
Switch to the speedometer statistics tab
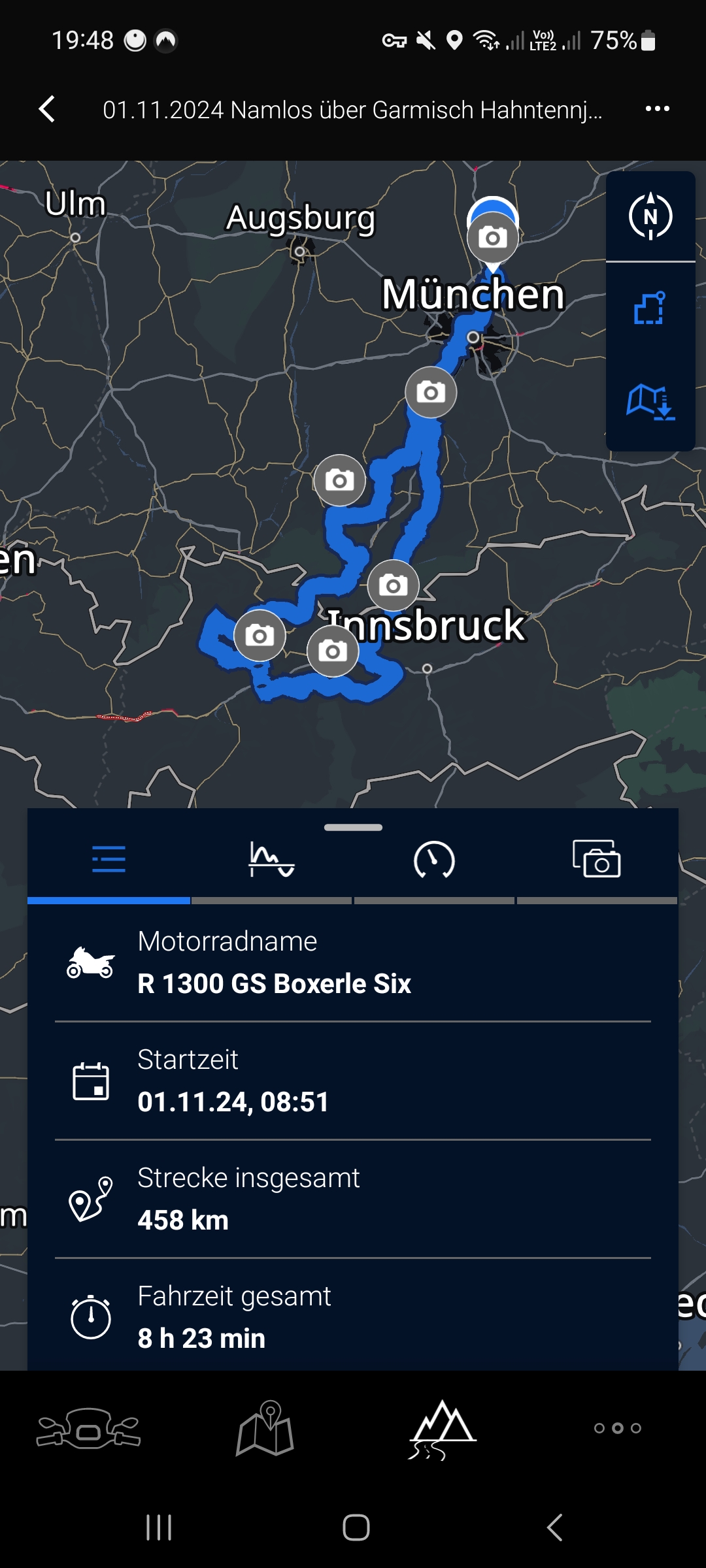[434, 859]
